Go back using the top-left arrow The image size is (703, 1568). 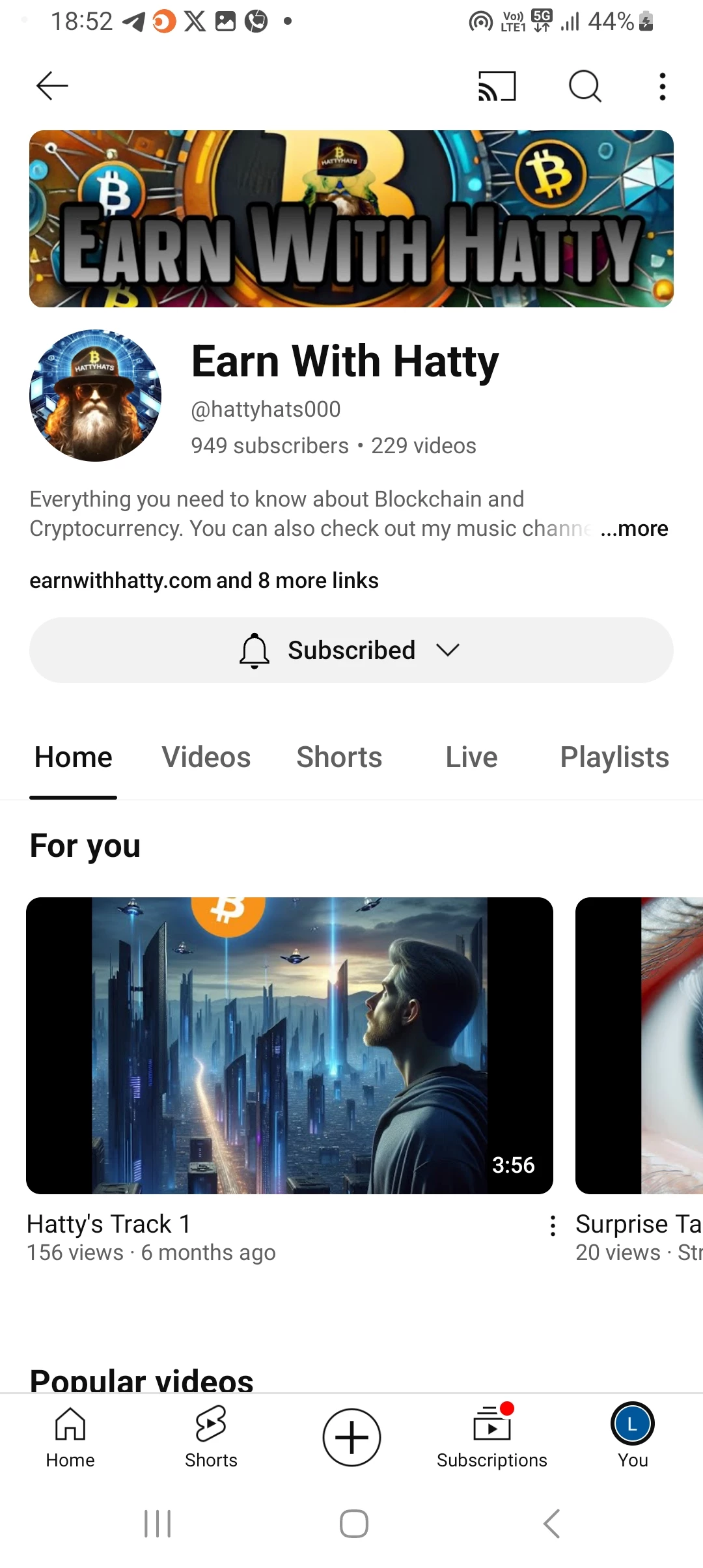(52, 86)
